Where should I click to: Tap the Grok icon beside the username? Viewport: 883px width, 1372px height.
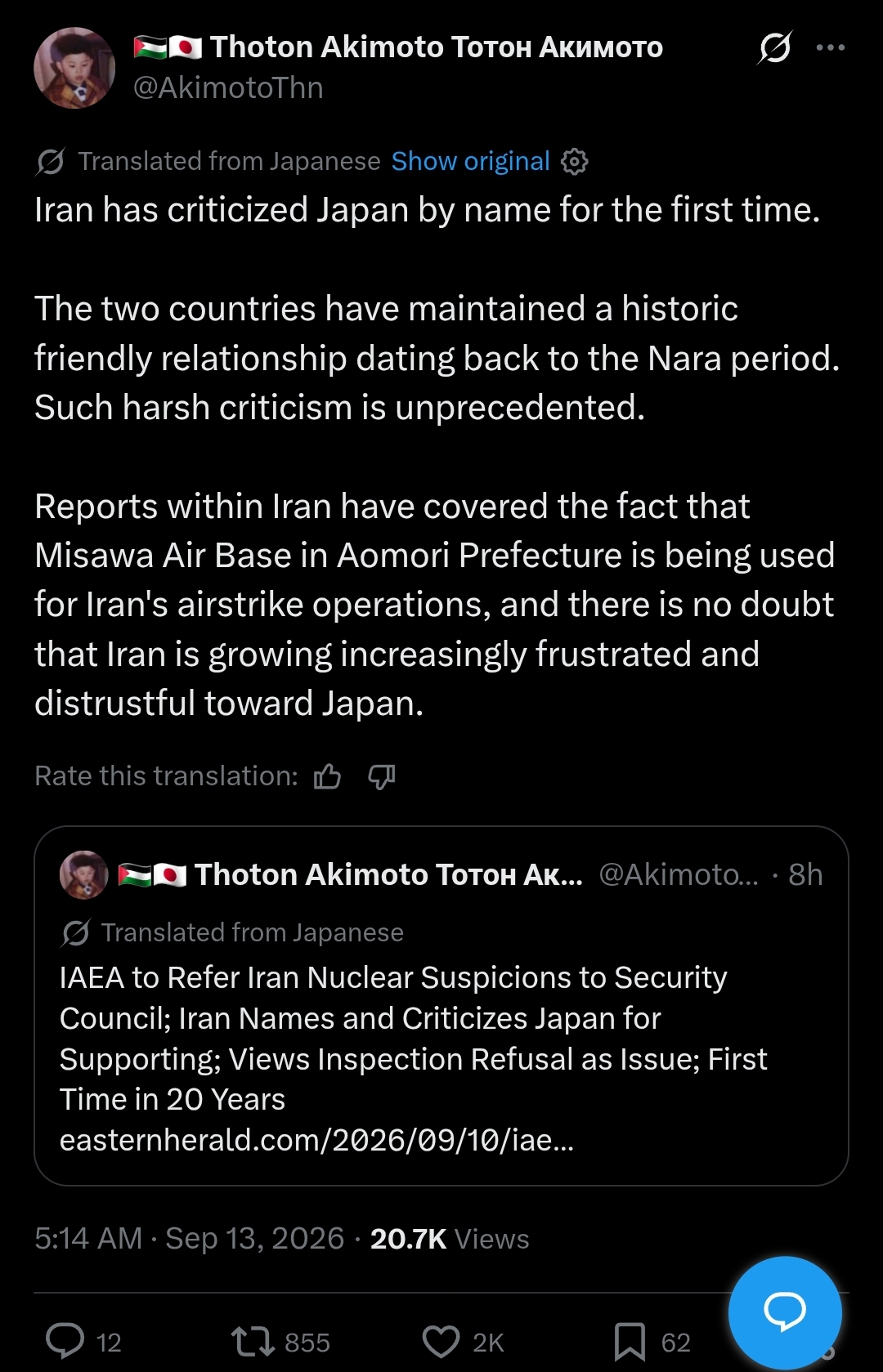pyautogui.click(x=774, y=47)
